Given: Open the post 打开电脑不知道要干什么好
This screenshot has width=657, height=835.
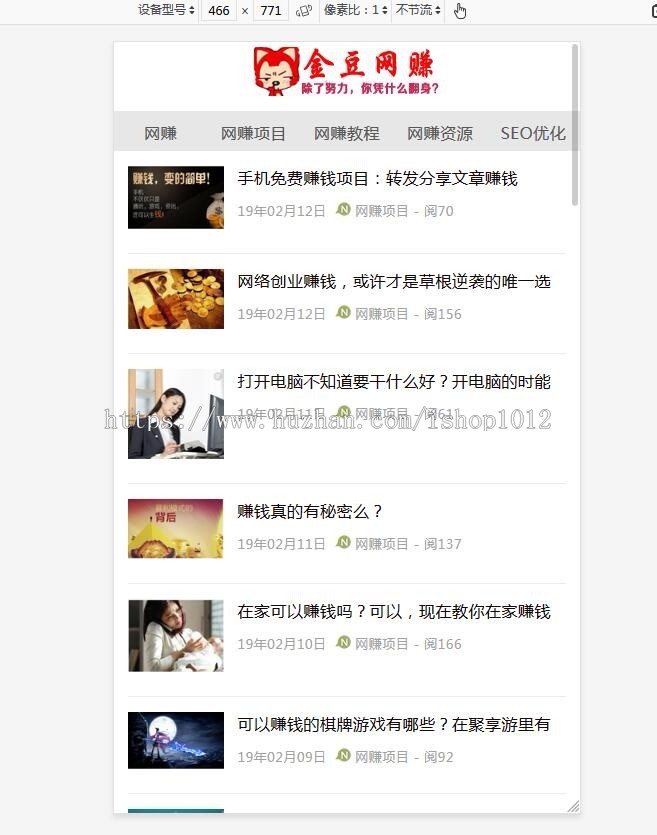Looking at the screenshot, I should 393,382.
